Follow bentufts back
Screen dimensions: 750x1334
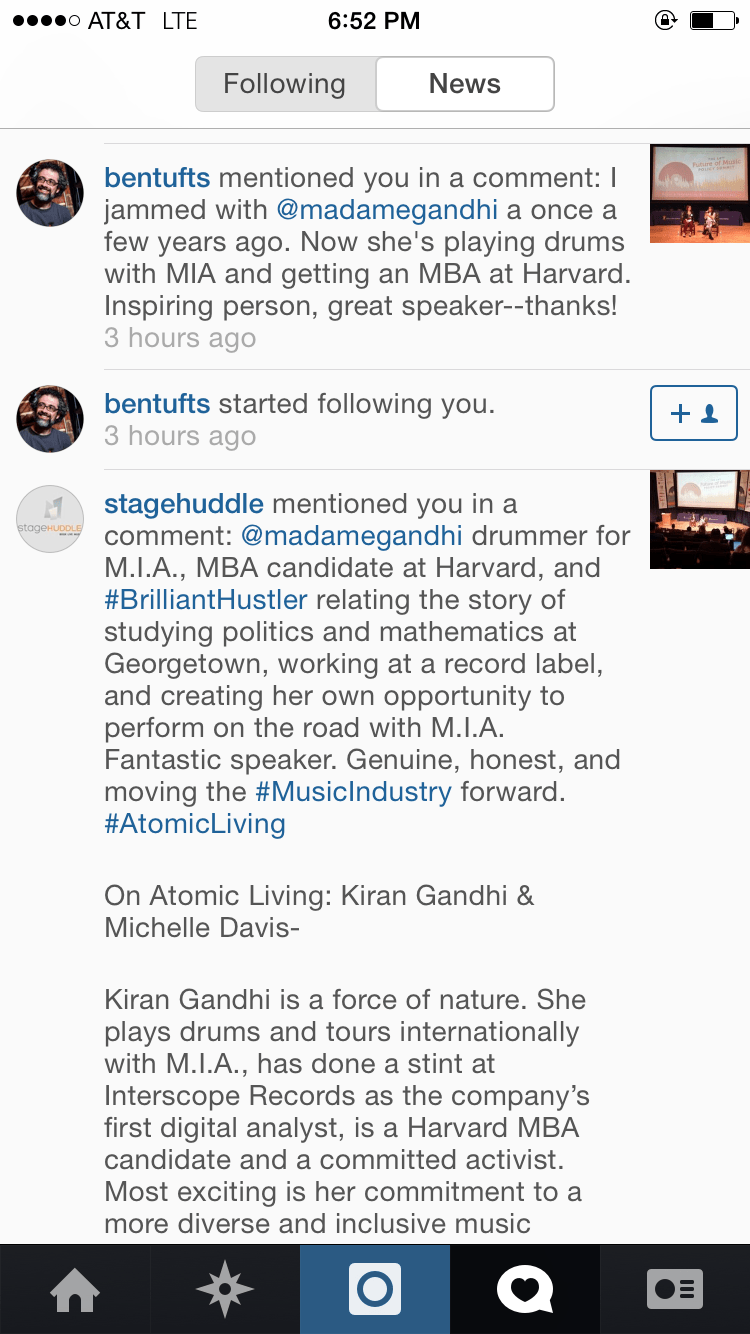(x=693, y=413)
